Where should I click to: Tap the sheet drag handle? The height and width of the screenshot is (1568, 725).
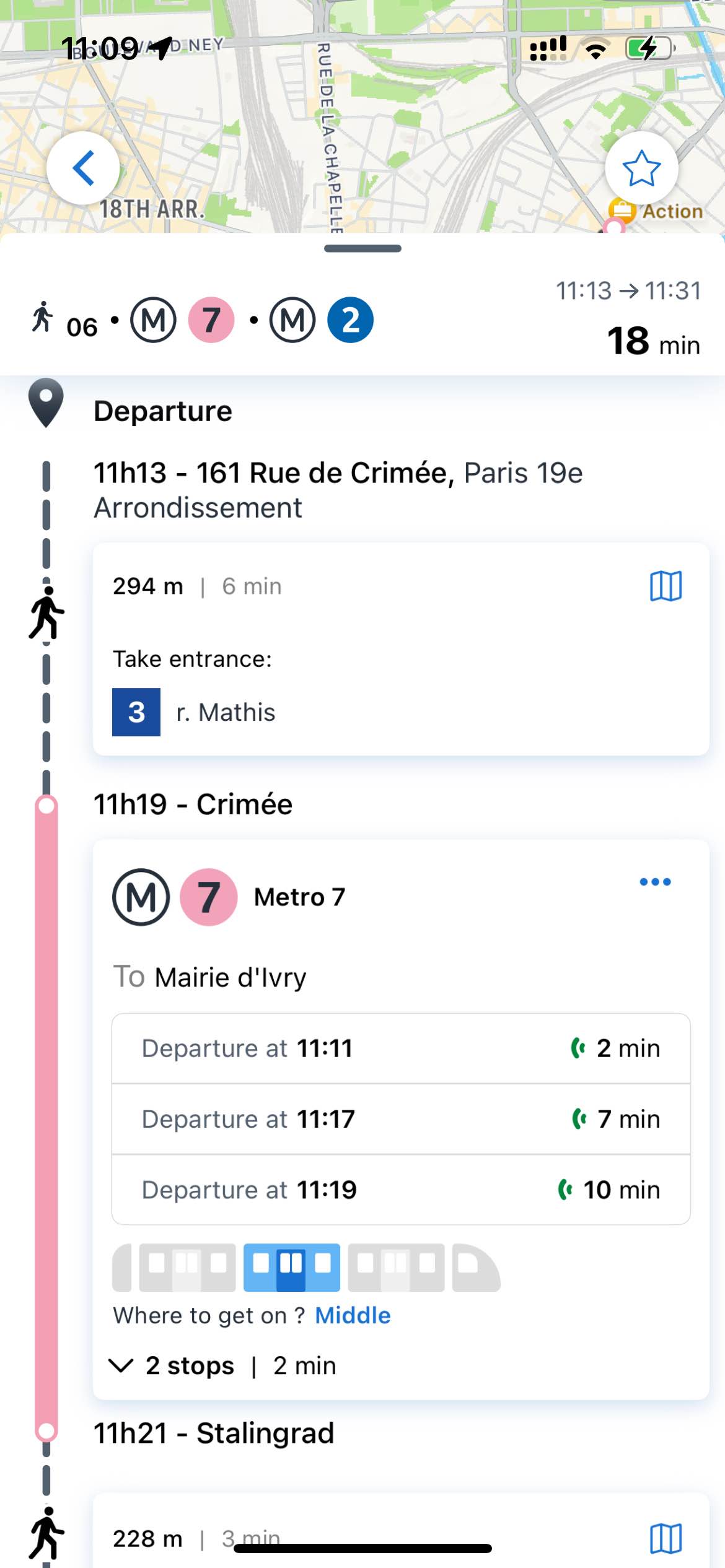(x=362, y=248)
